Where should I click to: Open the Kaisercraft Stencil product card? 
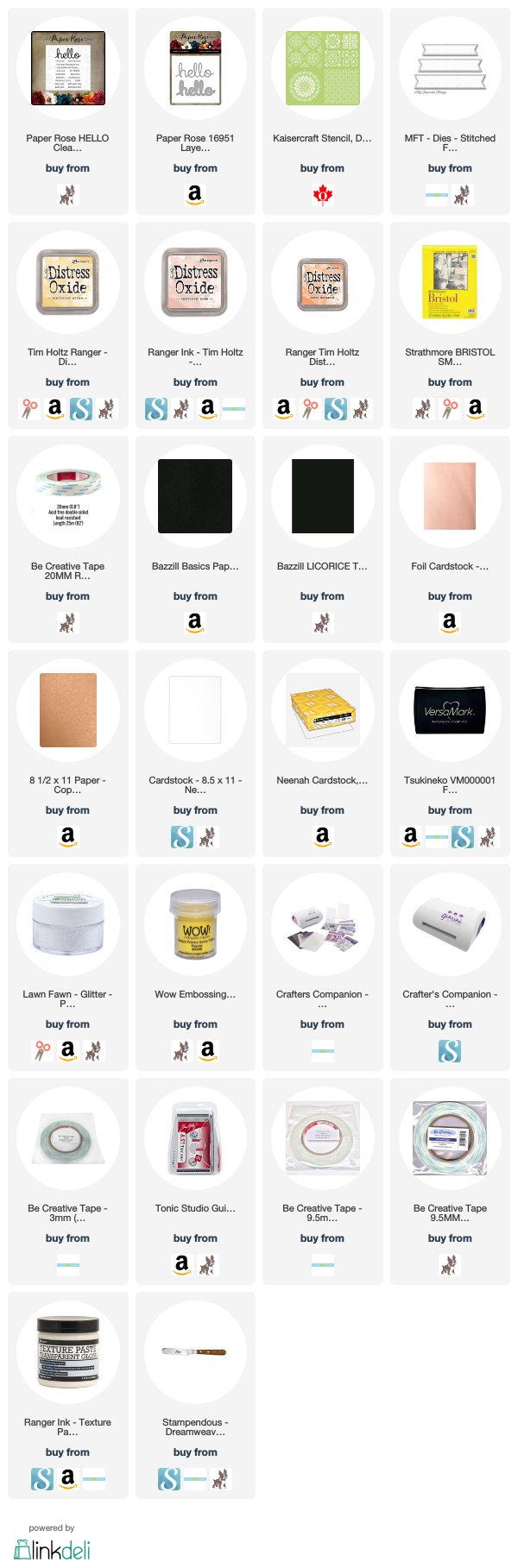[x=322, y=69]
